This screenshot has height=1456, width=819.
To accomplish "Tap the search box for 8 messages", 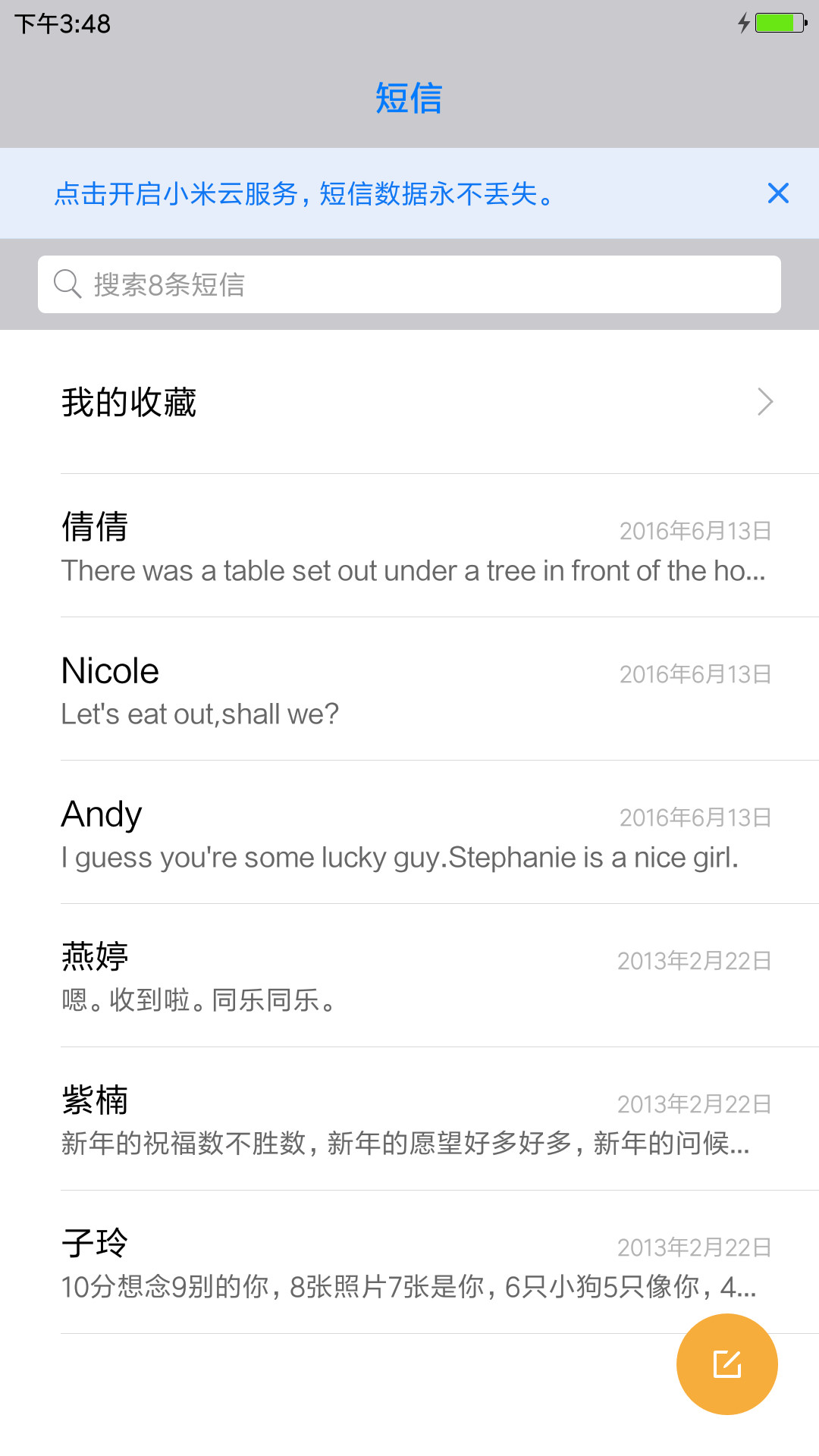I will 409,284.
